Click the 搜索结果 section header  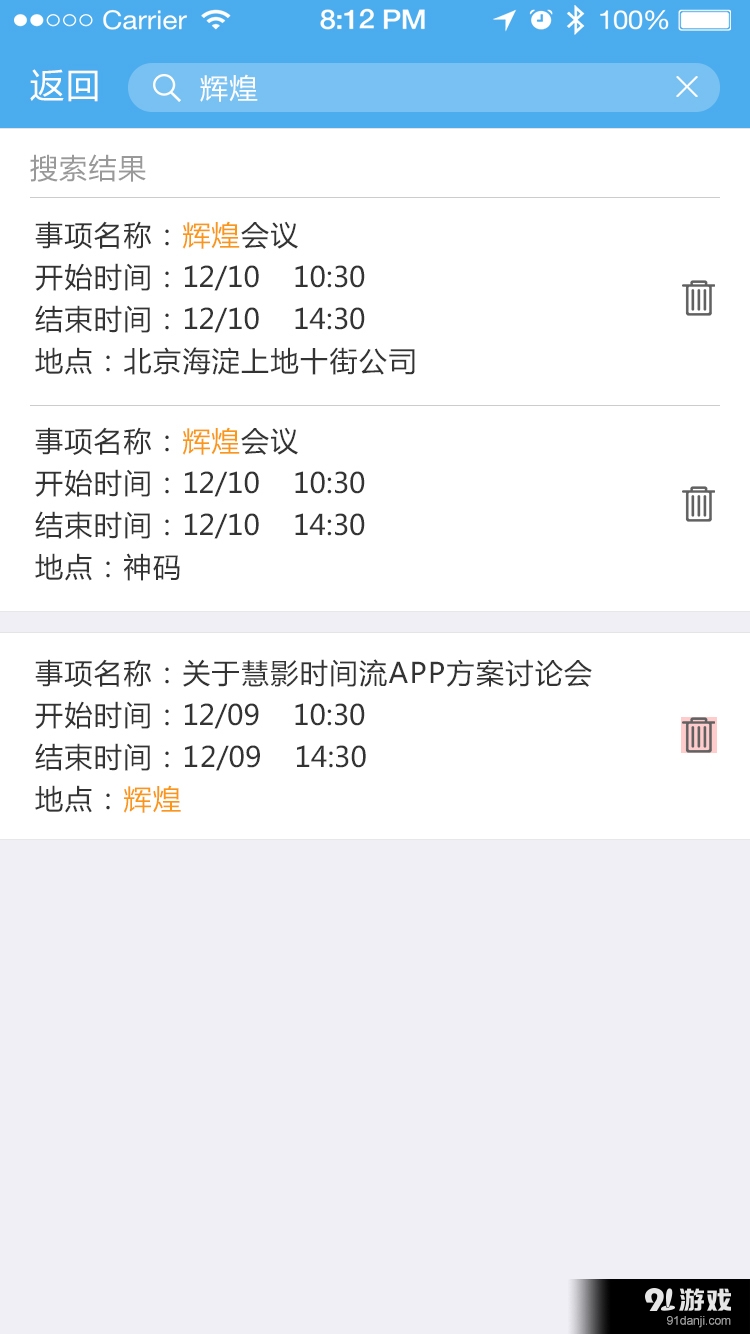point(89,168)
